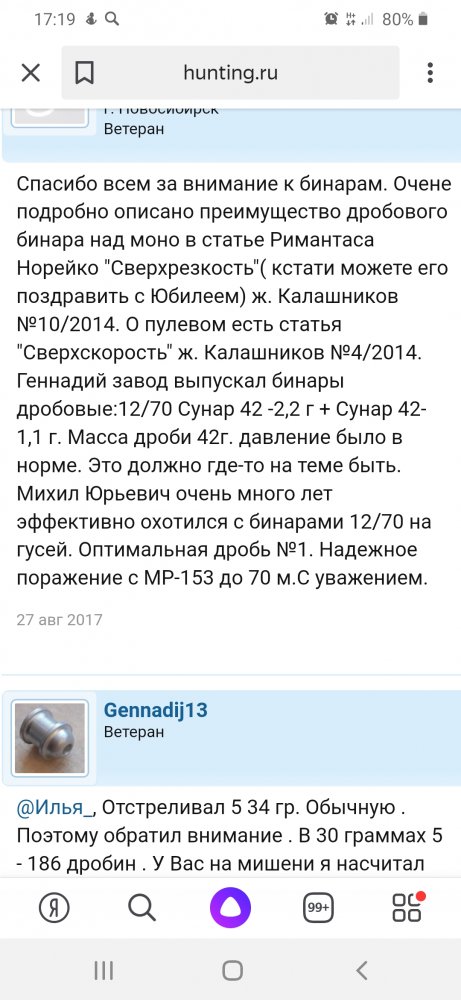Viewport: 461px width, 1000px height.
Task: Tap the search magnifier in bottom bar
Action: [142, 907]
